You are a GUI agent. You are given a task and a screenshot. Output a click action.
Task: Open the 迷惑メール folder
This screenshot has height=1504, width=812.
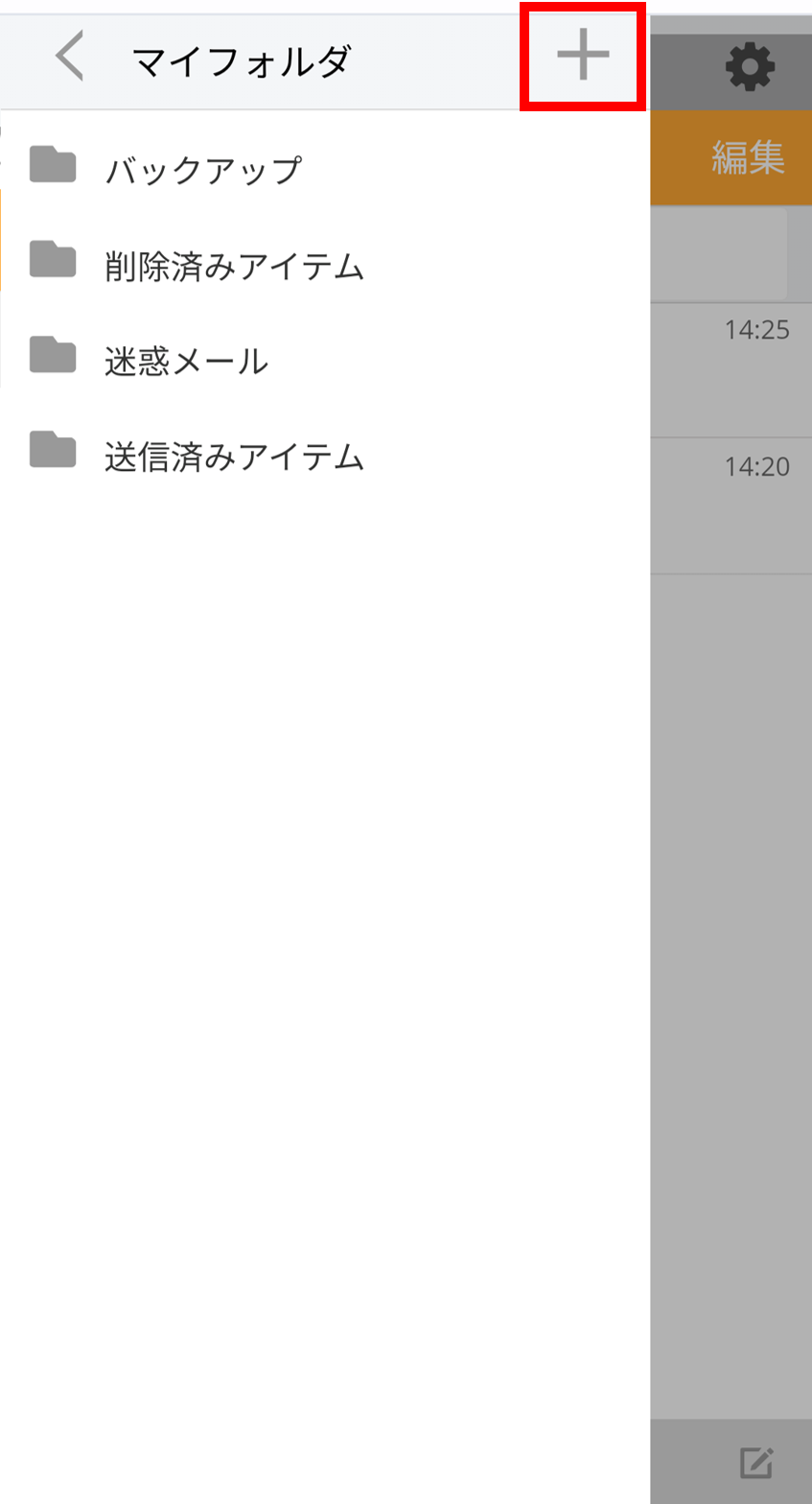325,361
